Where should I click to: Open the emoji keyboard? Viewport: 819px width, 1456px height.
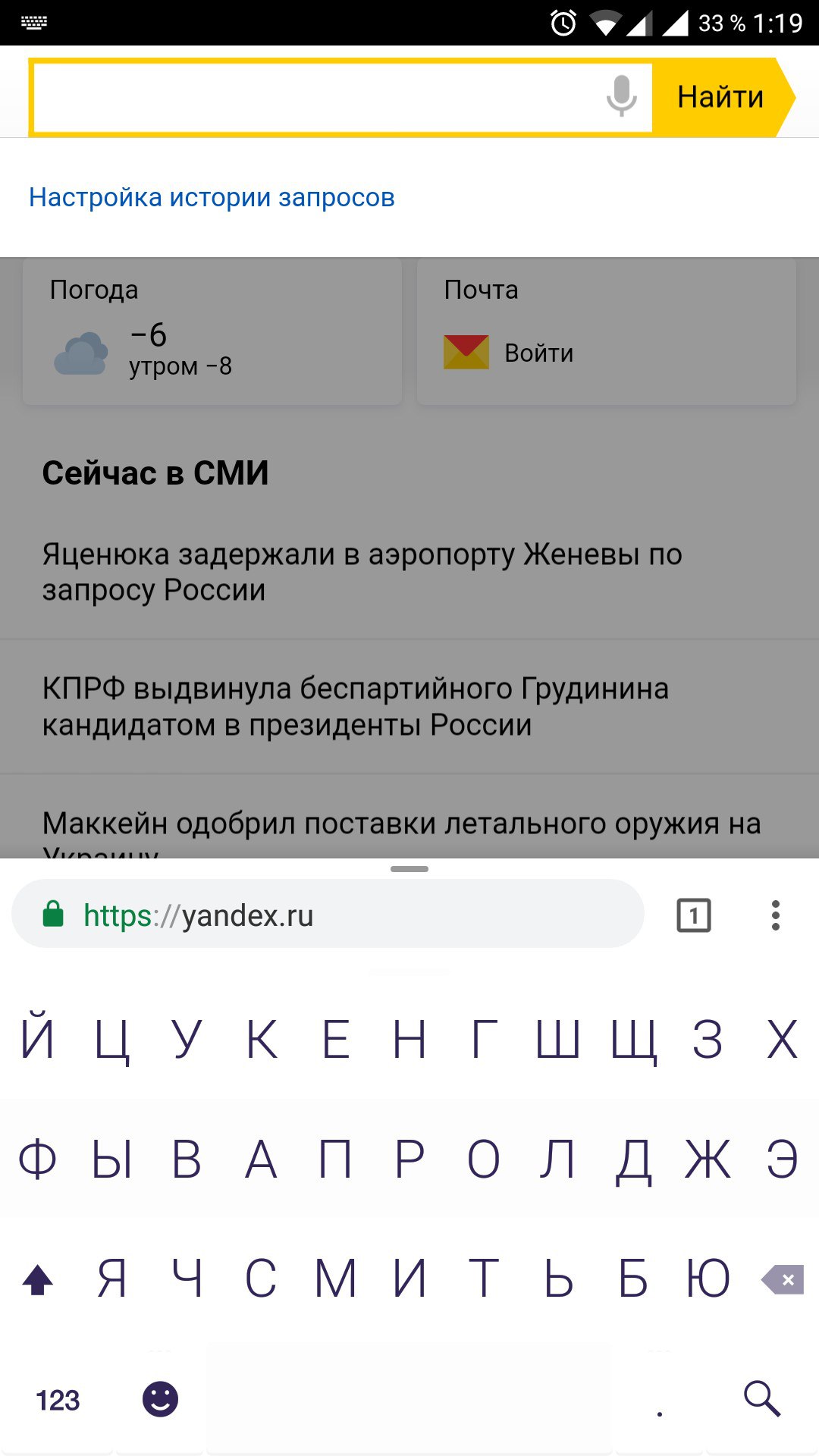coord(160,1399)
